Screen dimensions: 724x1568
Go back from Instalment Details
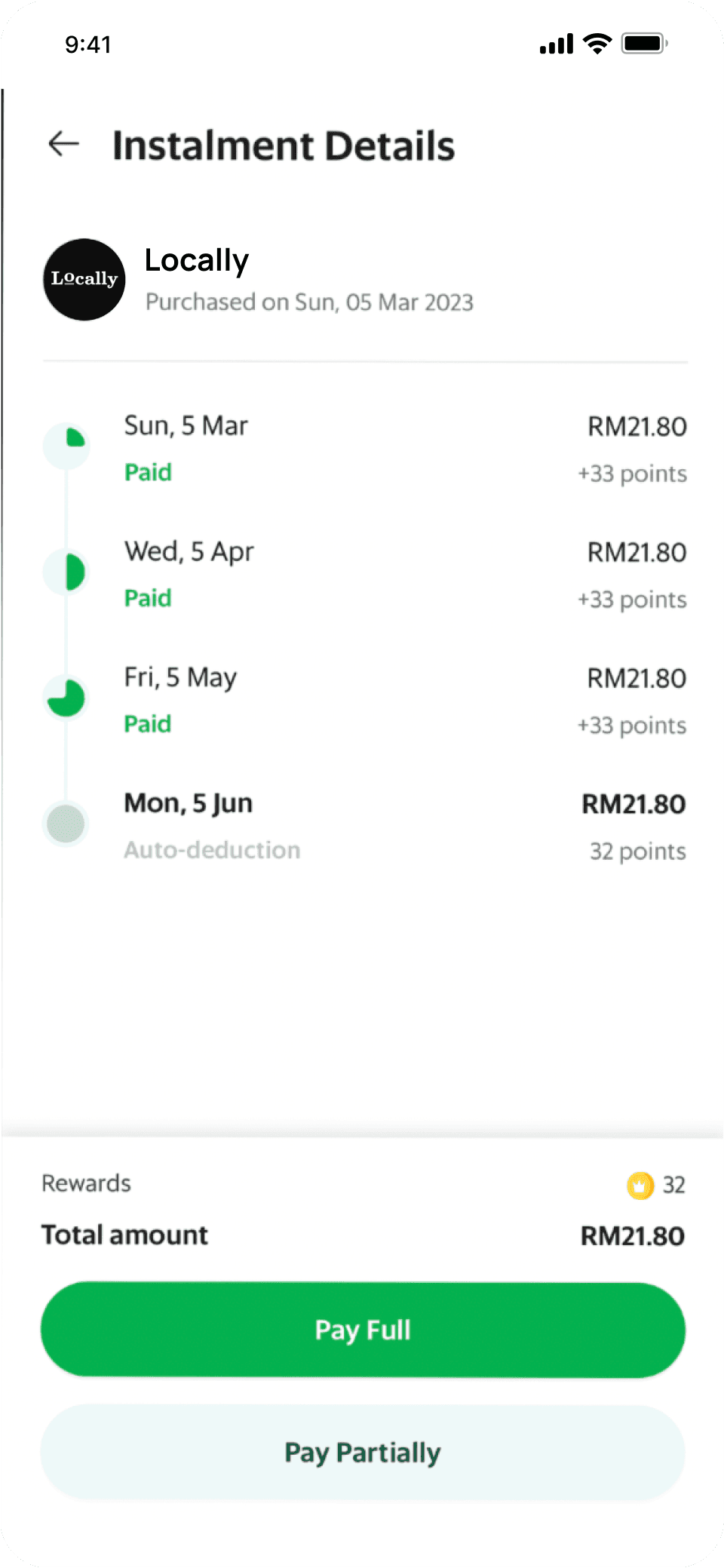pyautogui.click(x=64, y=143)
